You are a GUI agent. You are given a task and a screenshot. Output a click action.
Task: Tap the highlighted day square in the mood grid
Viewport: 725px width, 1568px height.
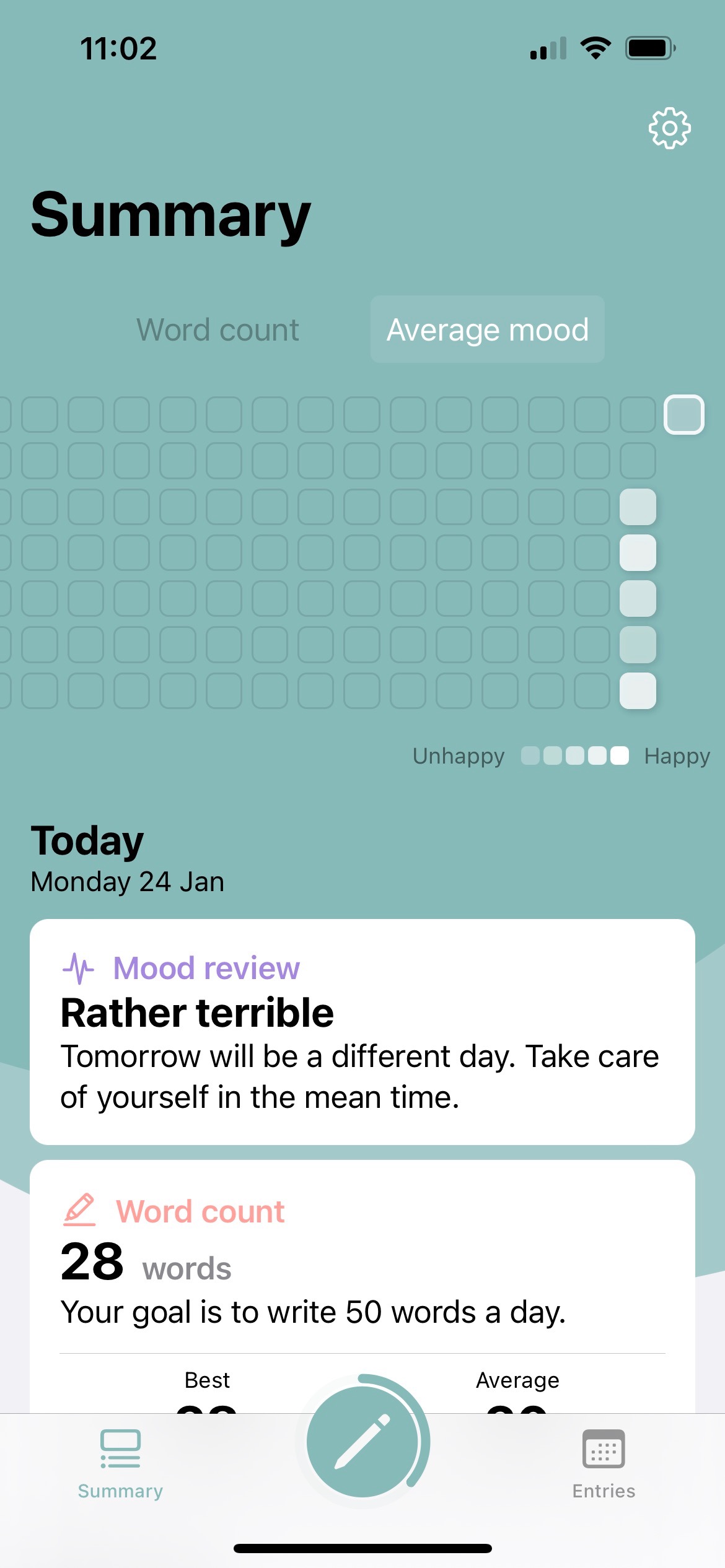(684, 414)
